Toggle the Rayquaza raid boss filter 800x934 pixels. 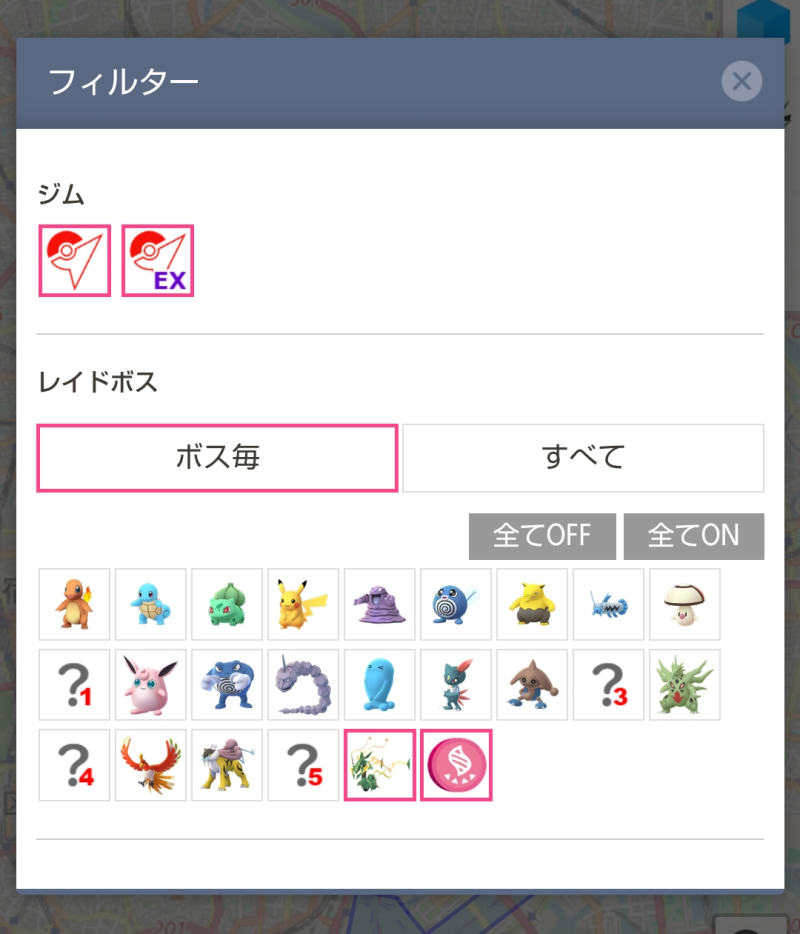pyautogui.click(x=380, y=766)
